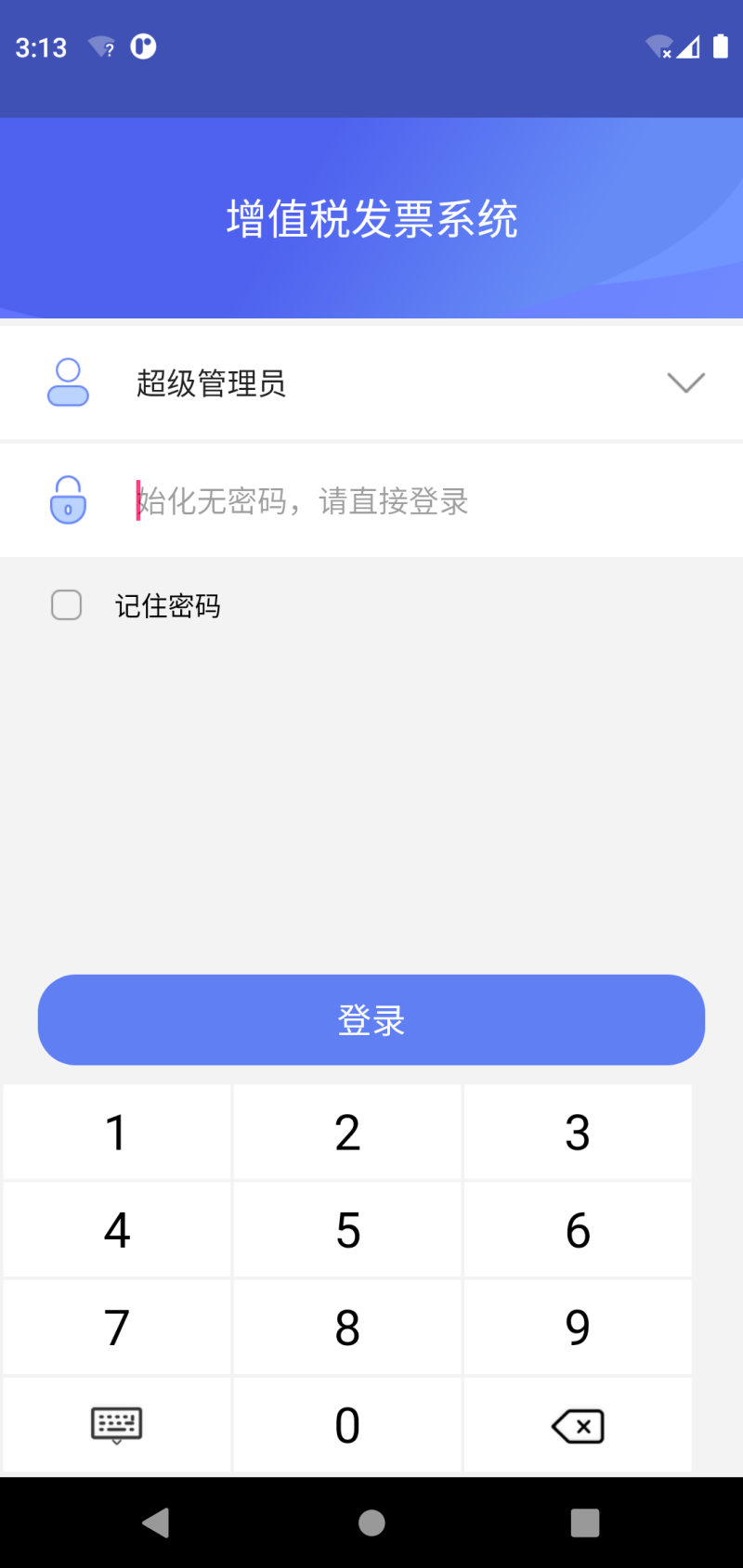Enter digit 6 on the keypad
The width and height of the screenshot is (743, 1568).
pyautogui.click(x=578, y=1230)
